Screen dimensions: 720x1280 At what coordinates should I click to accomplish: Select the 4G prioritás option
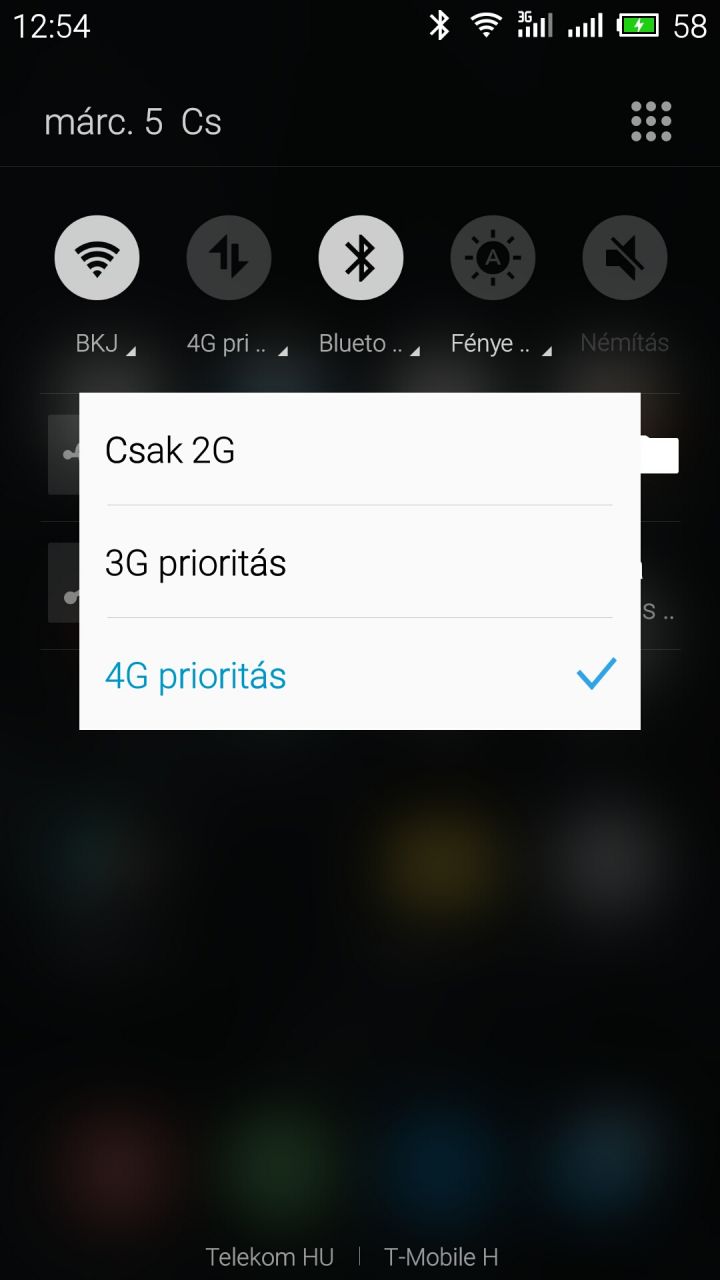(360, 675)
